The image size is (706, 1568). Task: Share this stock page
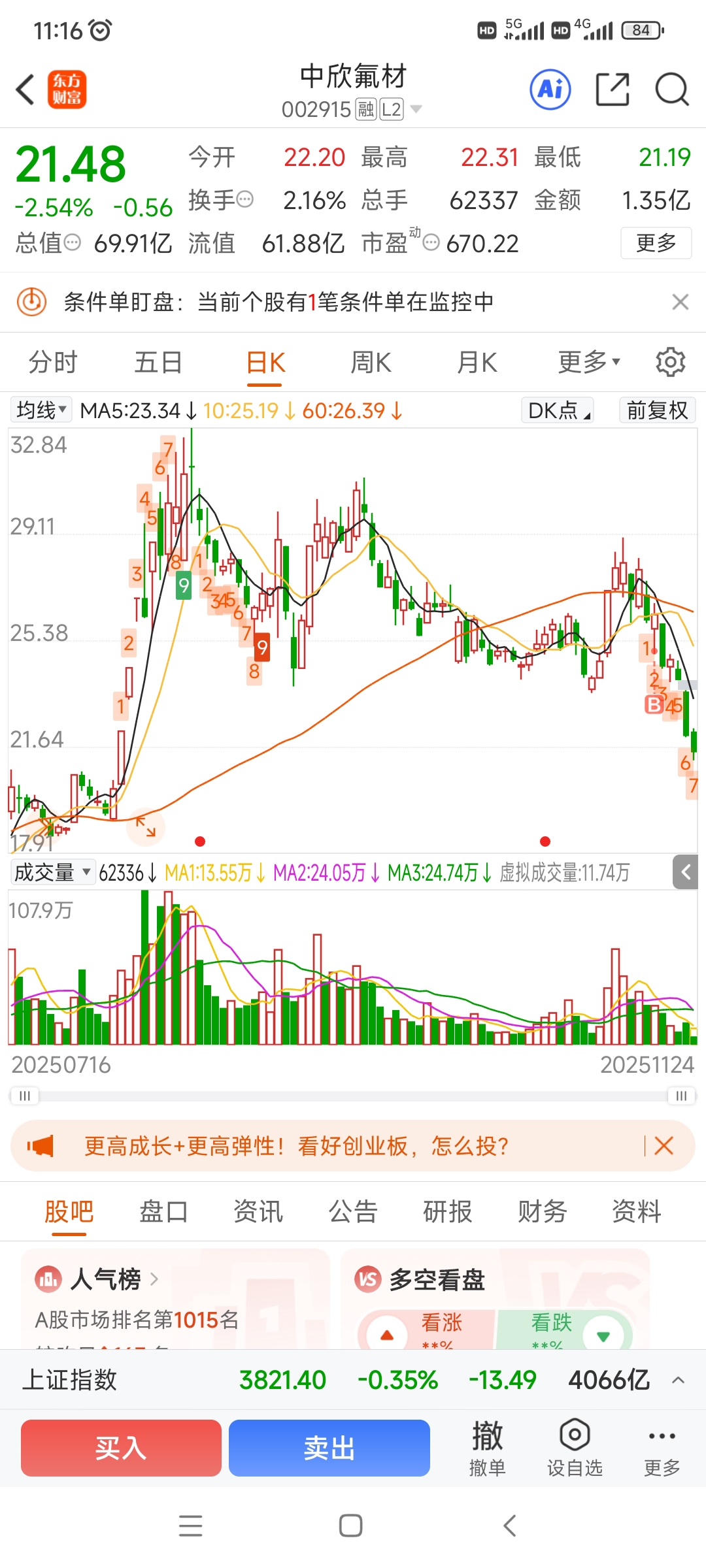click(x=613, y=90)
